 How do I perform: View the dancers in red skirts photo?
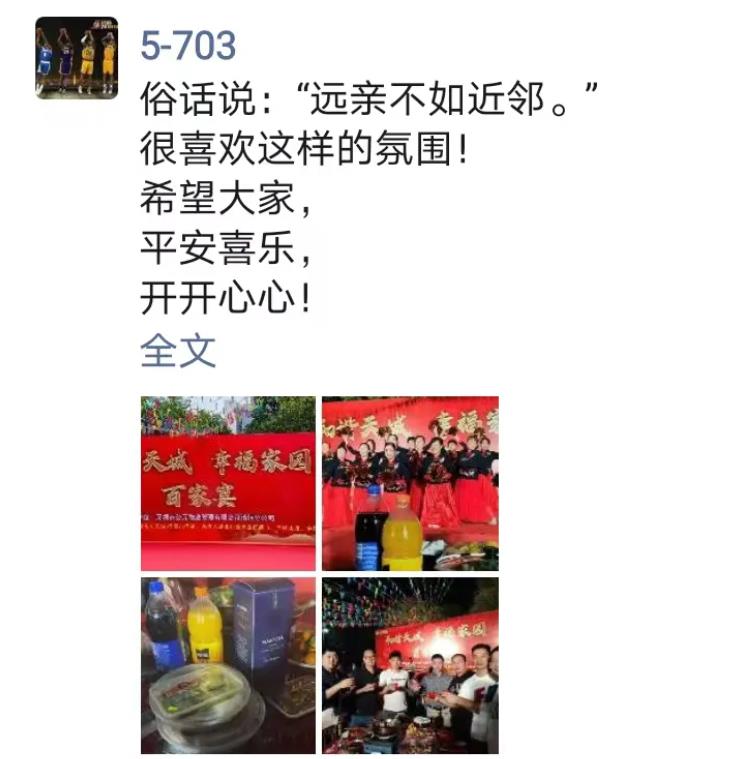coord(410,484)
